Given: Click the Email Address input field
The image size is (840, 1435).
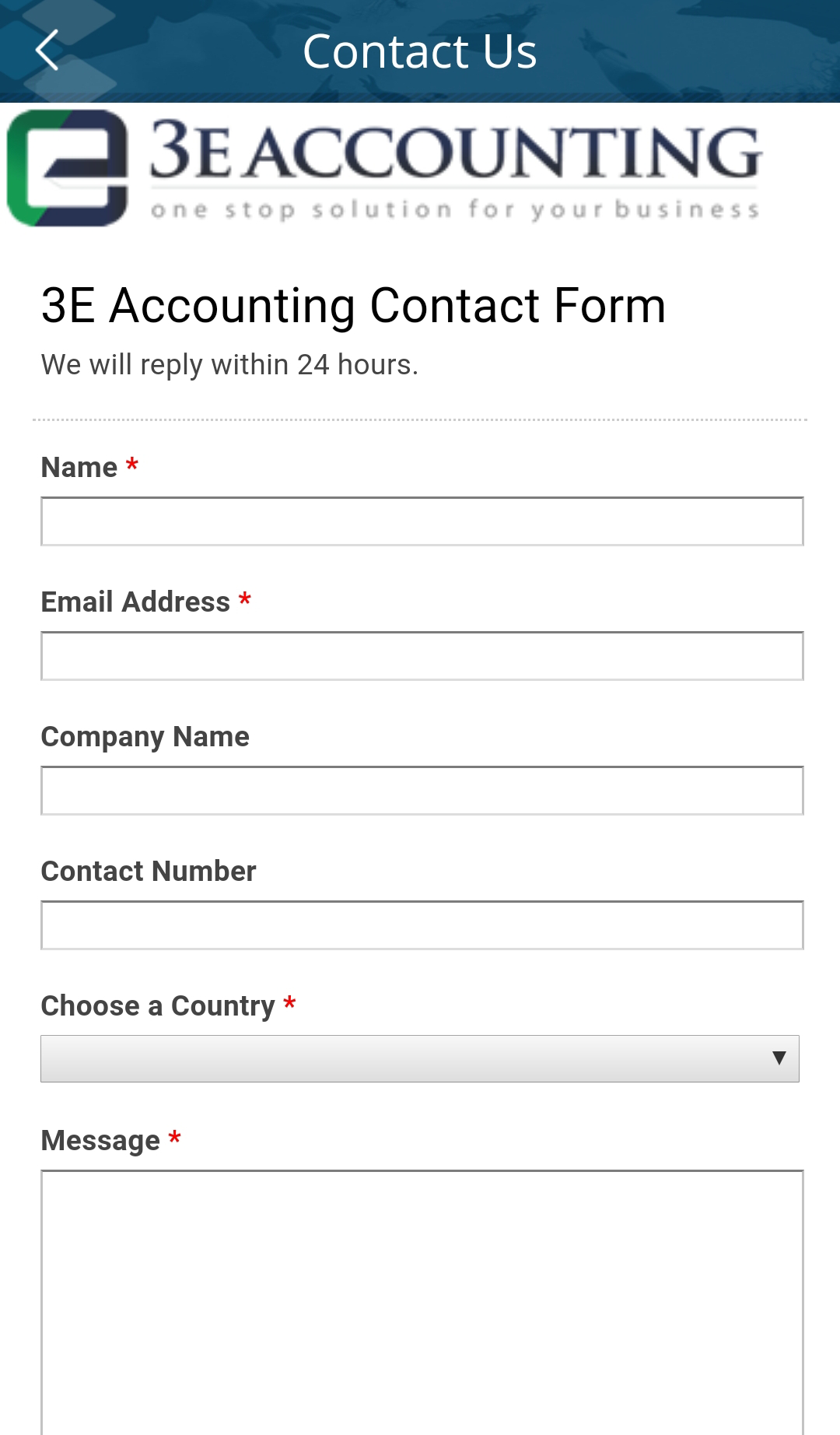Looking at the screenshot, I should point(420,654).
